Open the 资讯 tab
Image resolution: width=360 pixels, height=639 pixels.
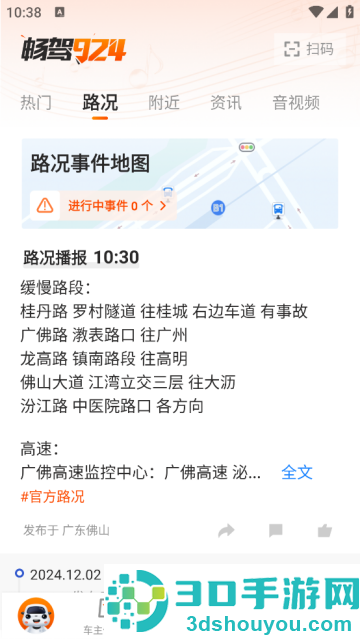226,103
